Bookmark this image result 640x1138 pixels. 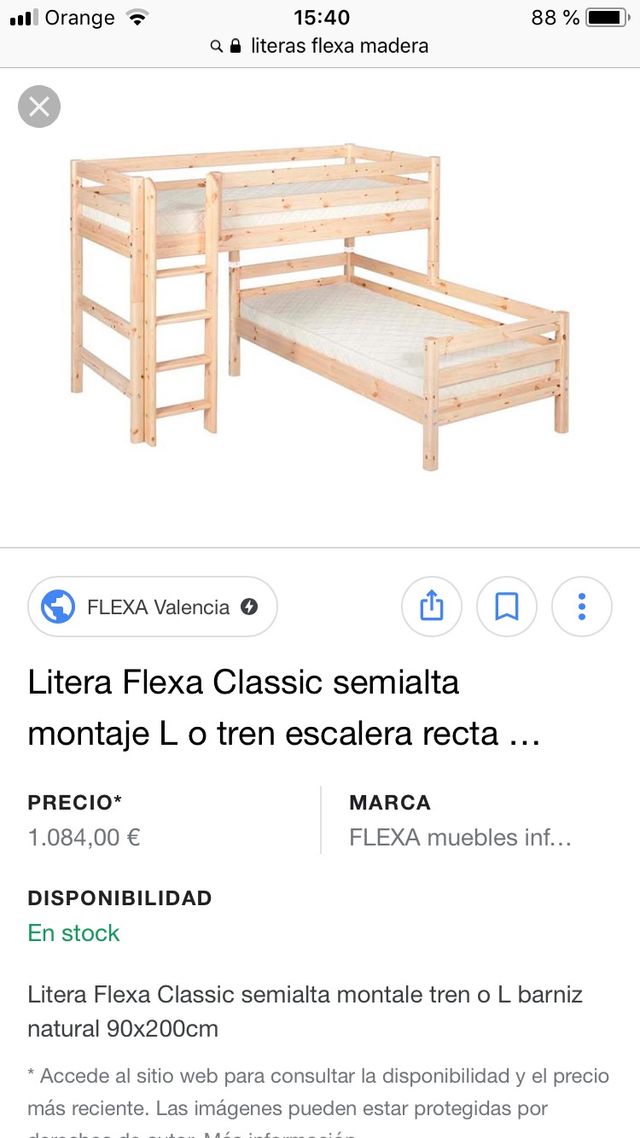[507, 606]
